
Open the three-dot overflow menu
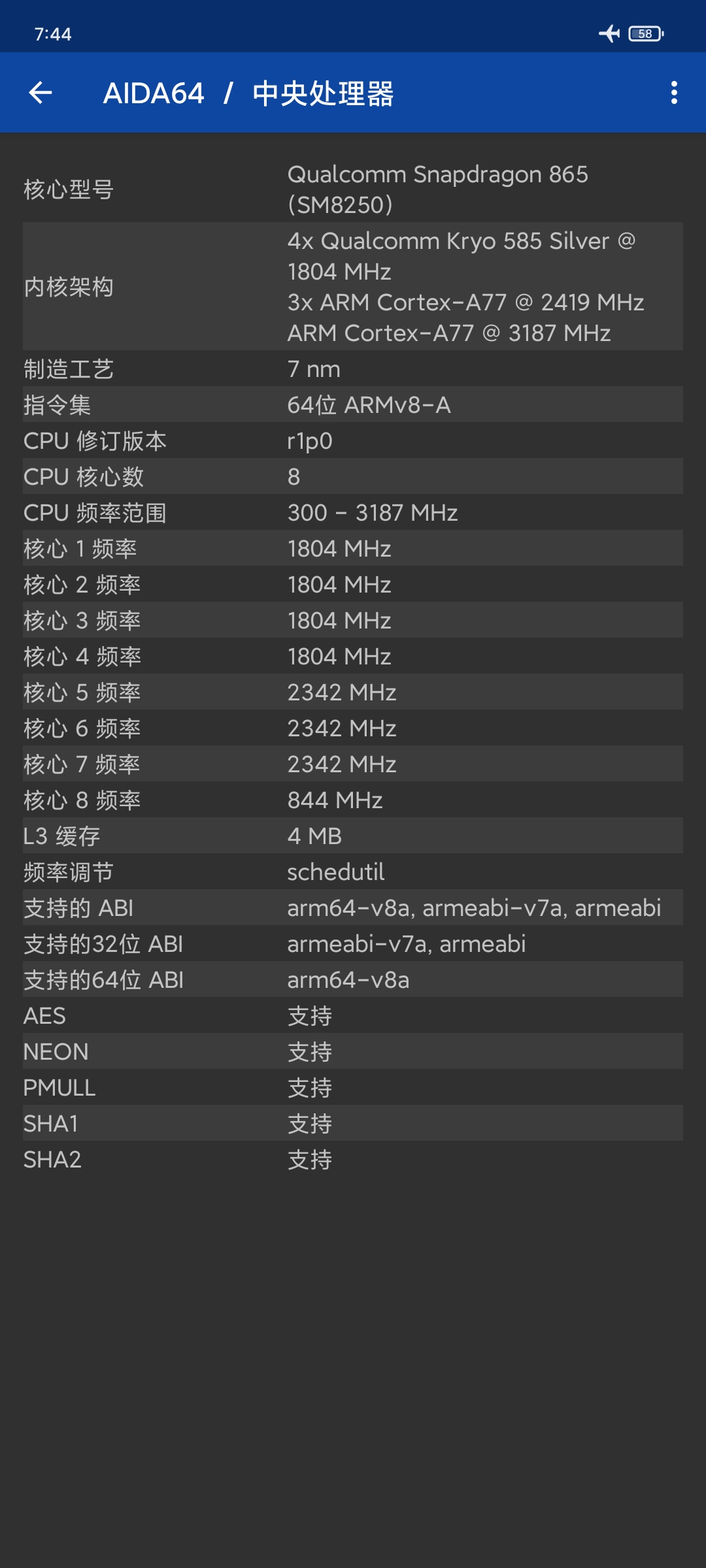tap(674, 93)
